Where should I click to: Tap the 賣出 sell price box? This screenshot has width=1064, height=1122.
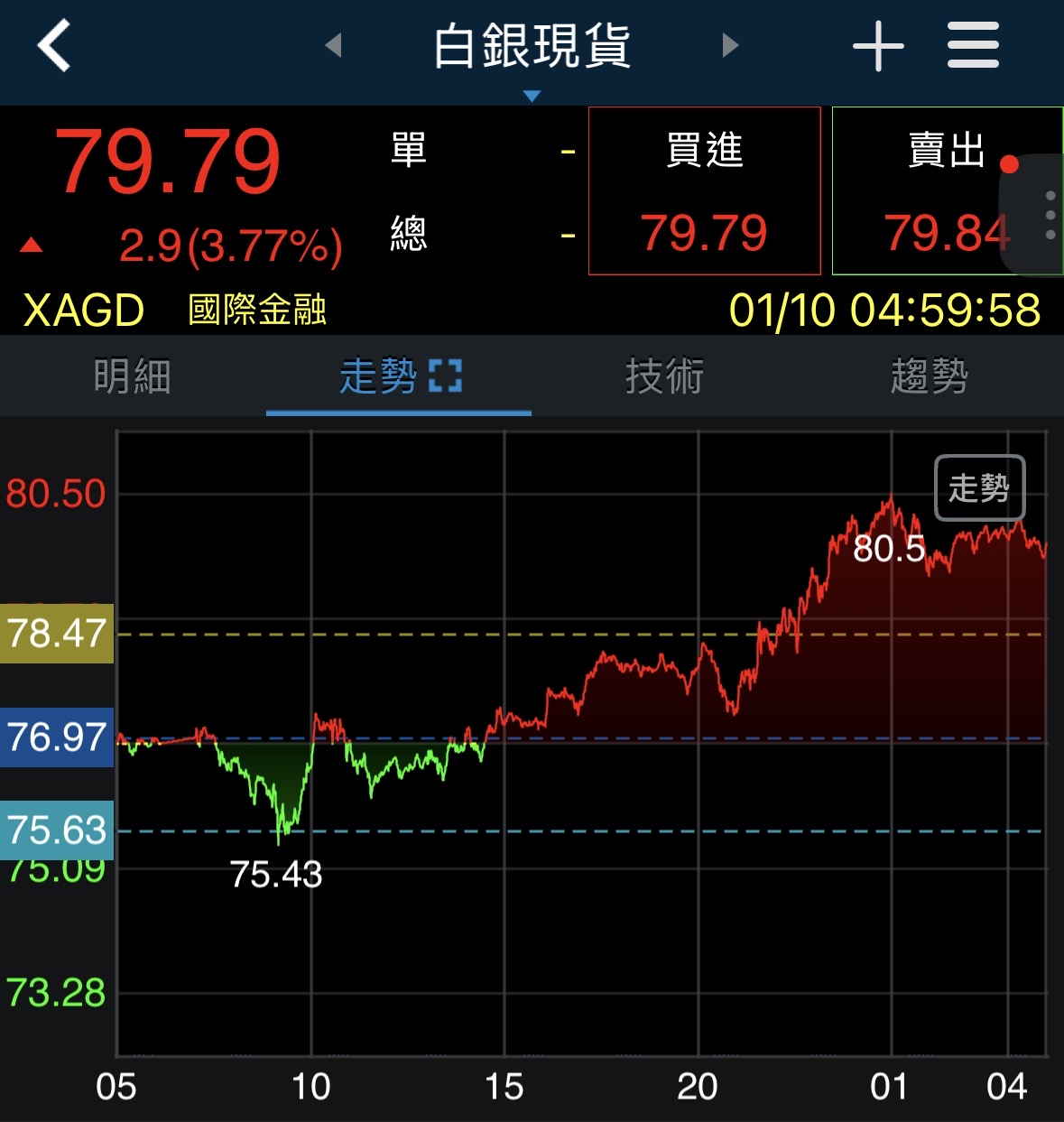939,190
